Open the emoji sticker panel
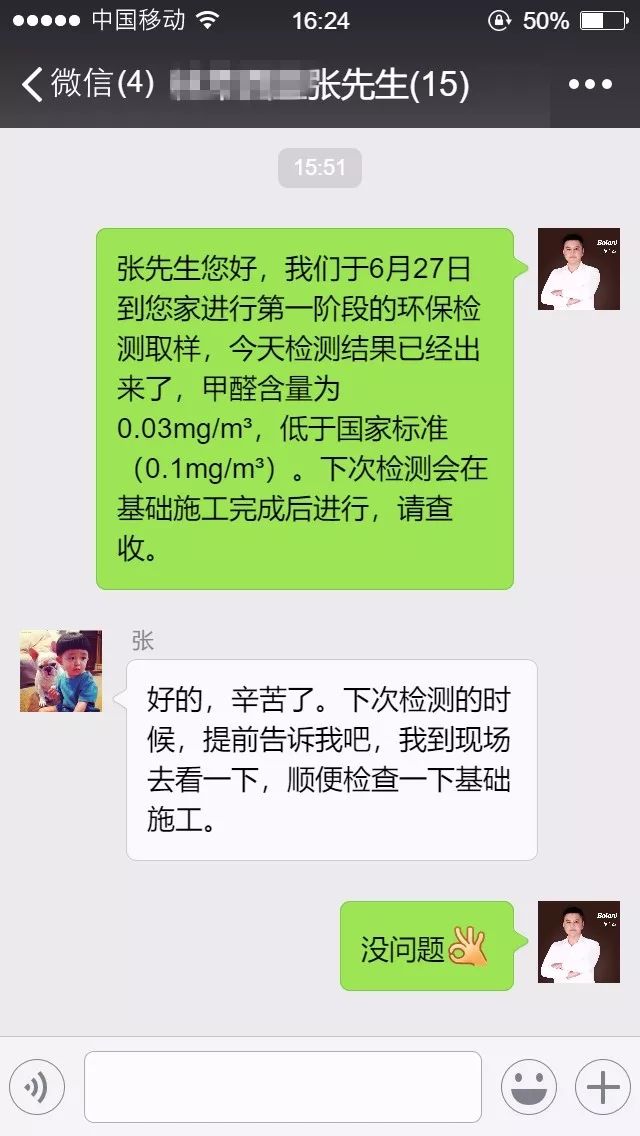640x1136 pixels. tap(528, 1087)
